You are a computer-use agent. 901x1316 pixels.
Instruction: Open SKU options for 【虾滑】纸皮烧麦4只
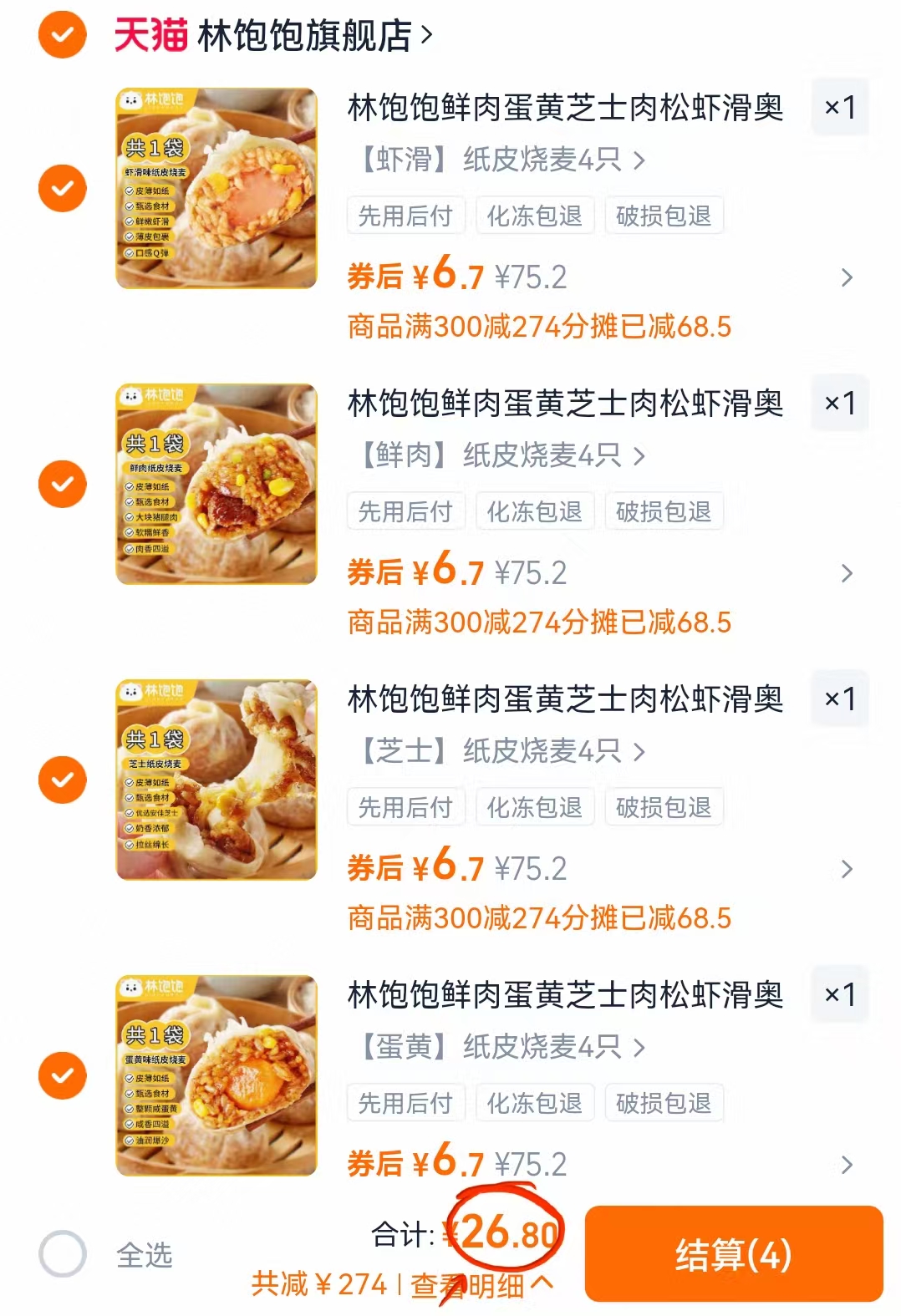(x=496, y=160)
